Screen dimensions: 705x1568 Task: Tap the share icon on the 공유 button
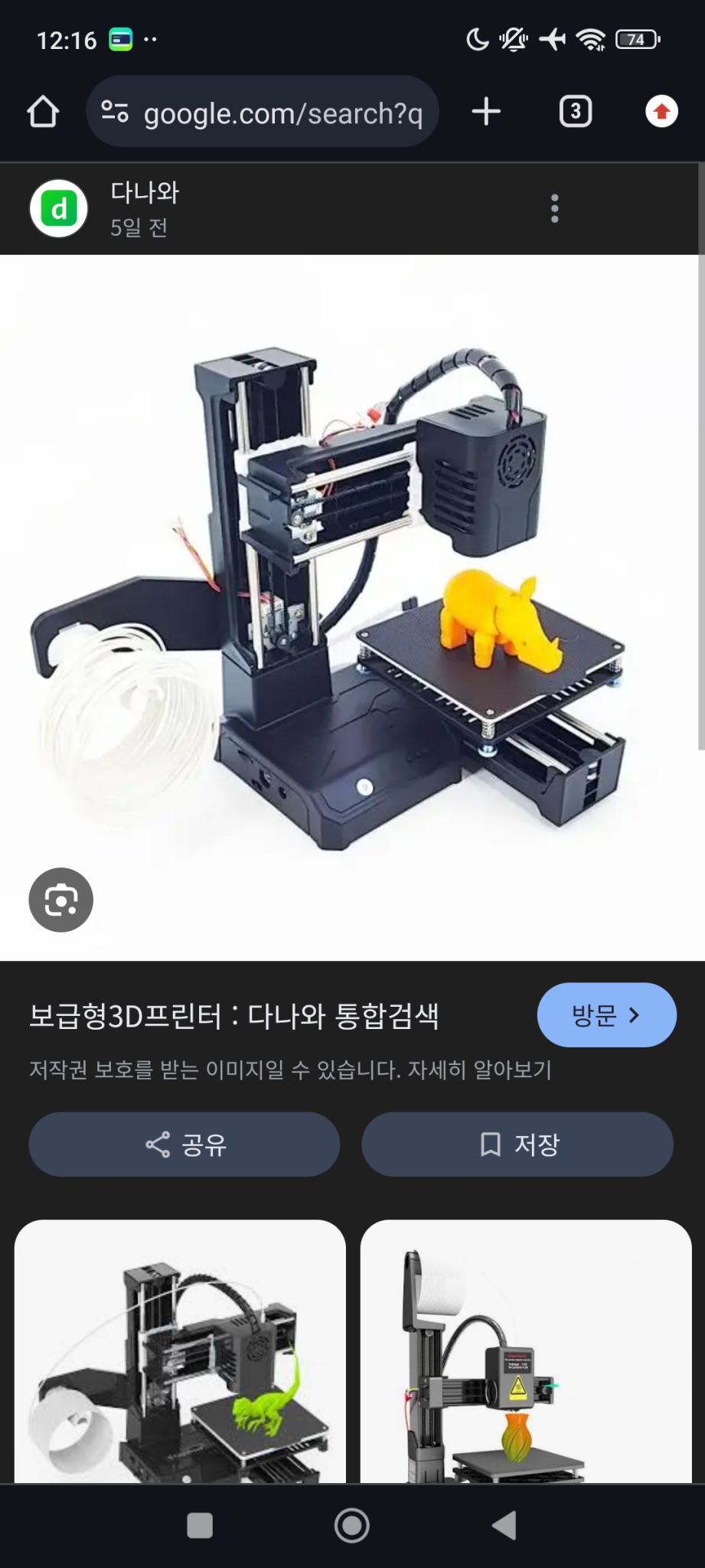(157, 1144)
